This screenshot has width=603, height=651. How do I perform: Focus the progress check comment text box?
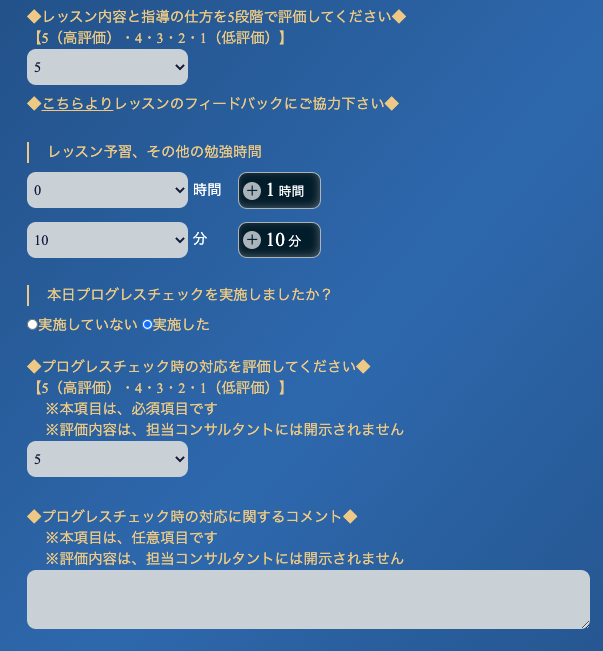click(308, 600)
